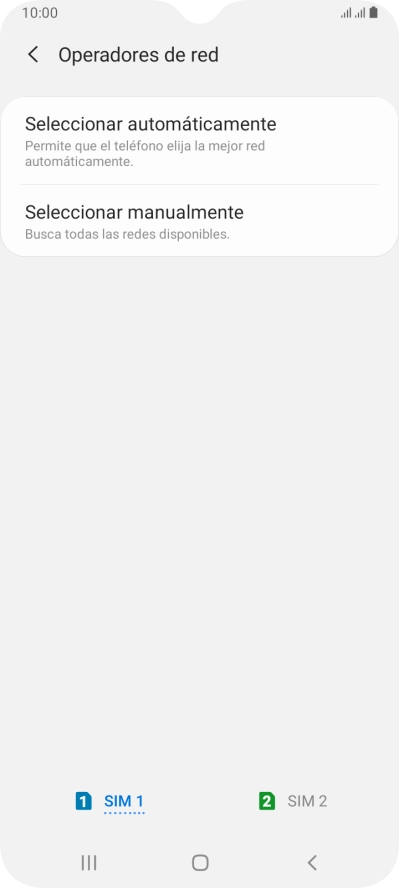Go back from Operadores de red
The image size is (399, 888).
[33, 55]
